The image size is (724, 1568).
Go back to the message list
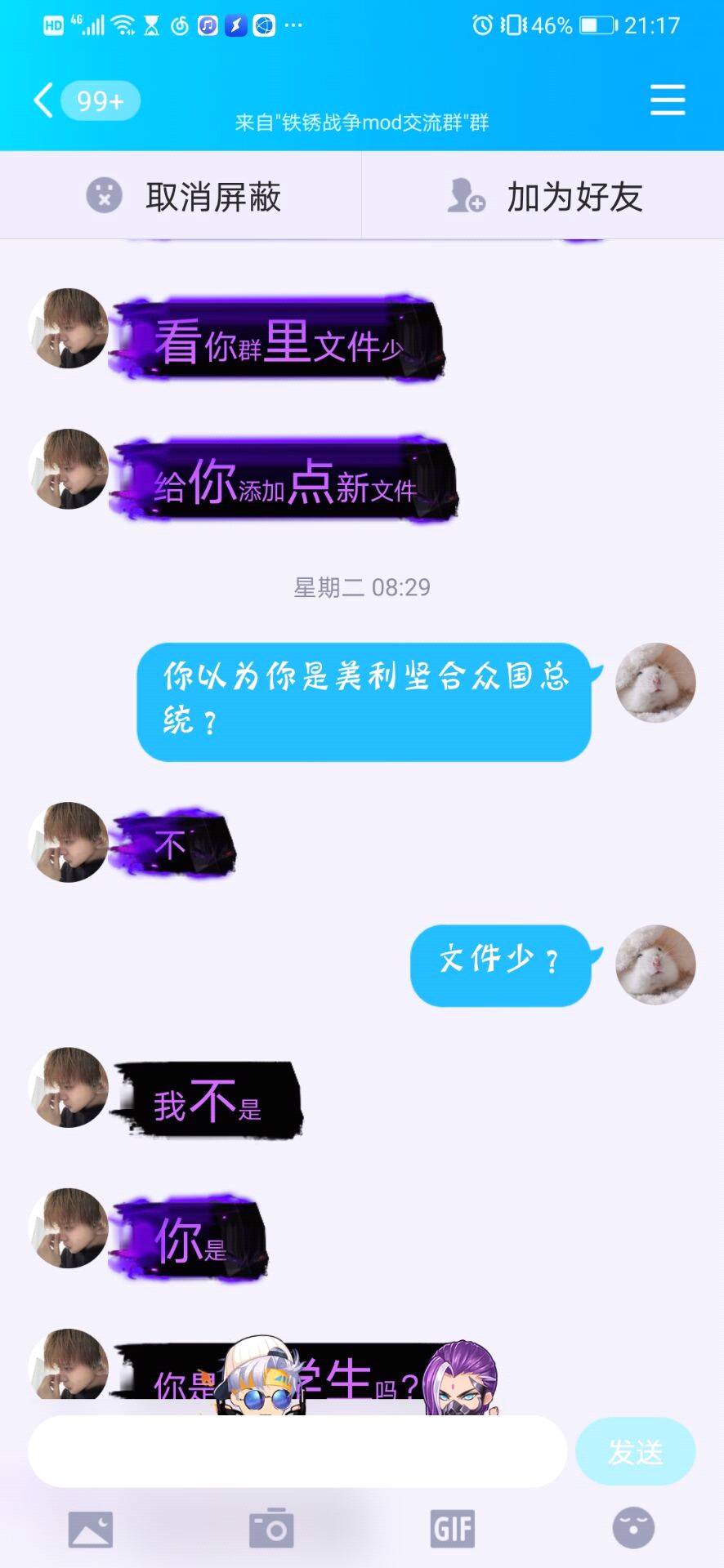click(44, 100)
